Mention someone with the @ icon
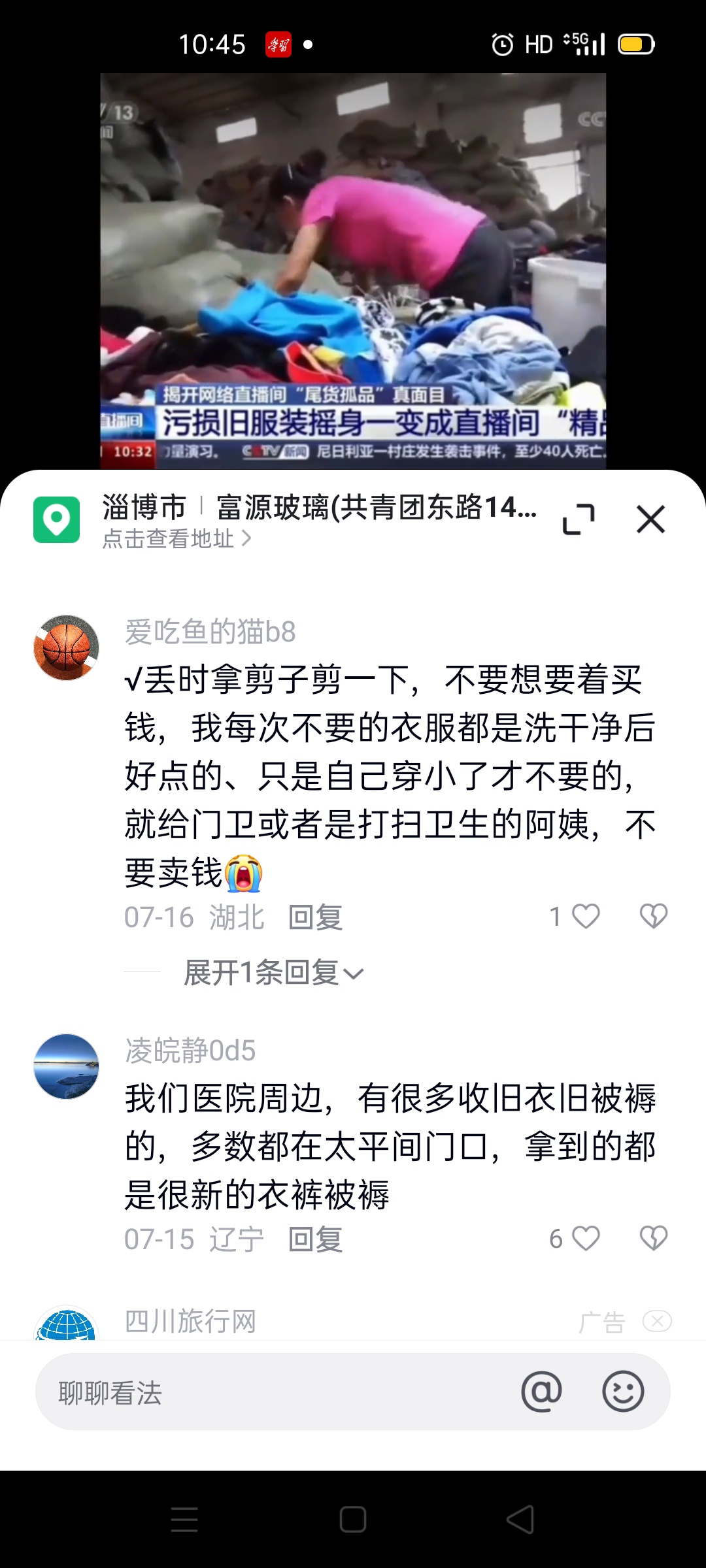Image resolution: width=706 pixels, height=1568 pixels. click(541, 1392)
